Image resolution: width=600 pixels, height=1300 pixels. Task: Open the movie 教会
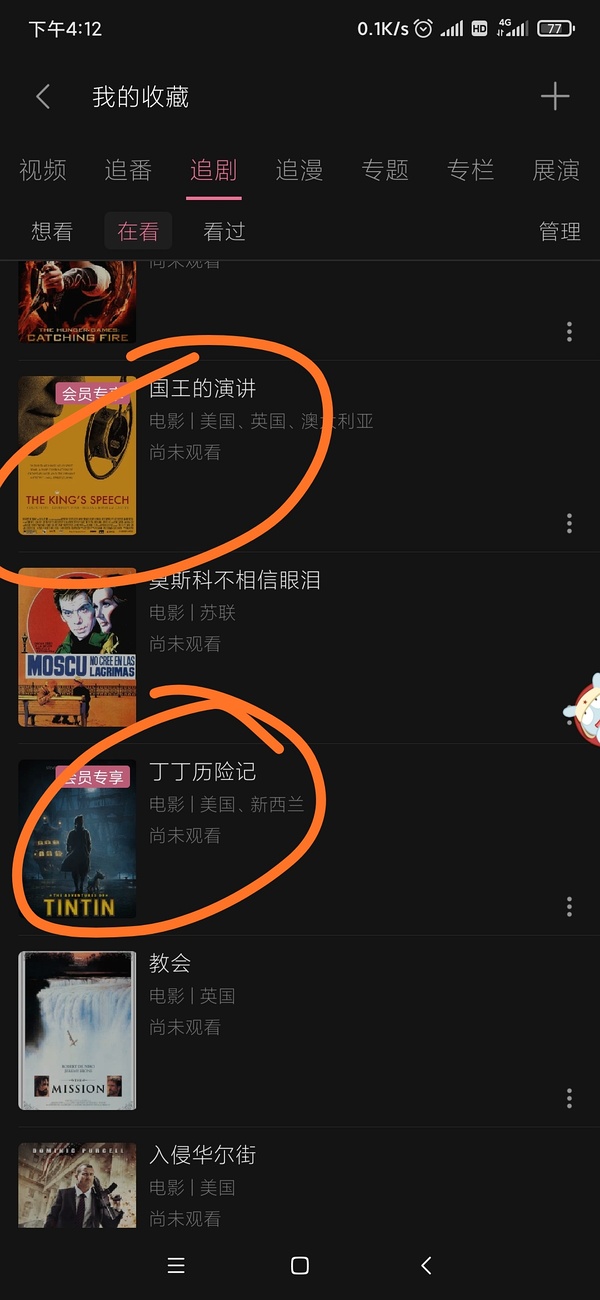[x=170, y=964]
